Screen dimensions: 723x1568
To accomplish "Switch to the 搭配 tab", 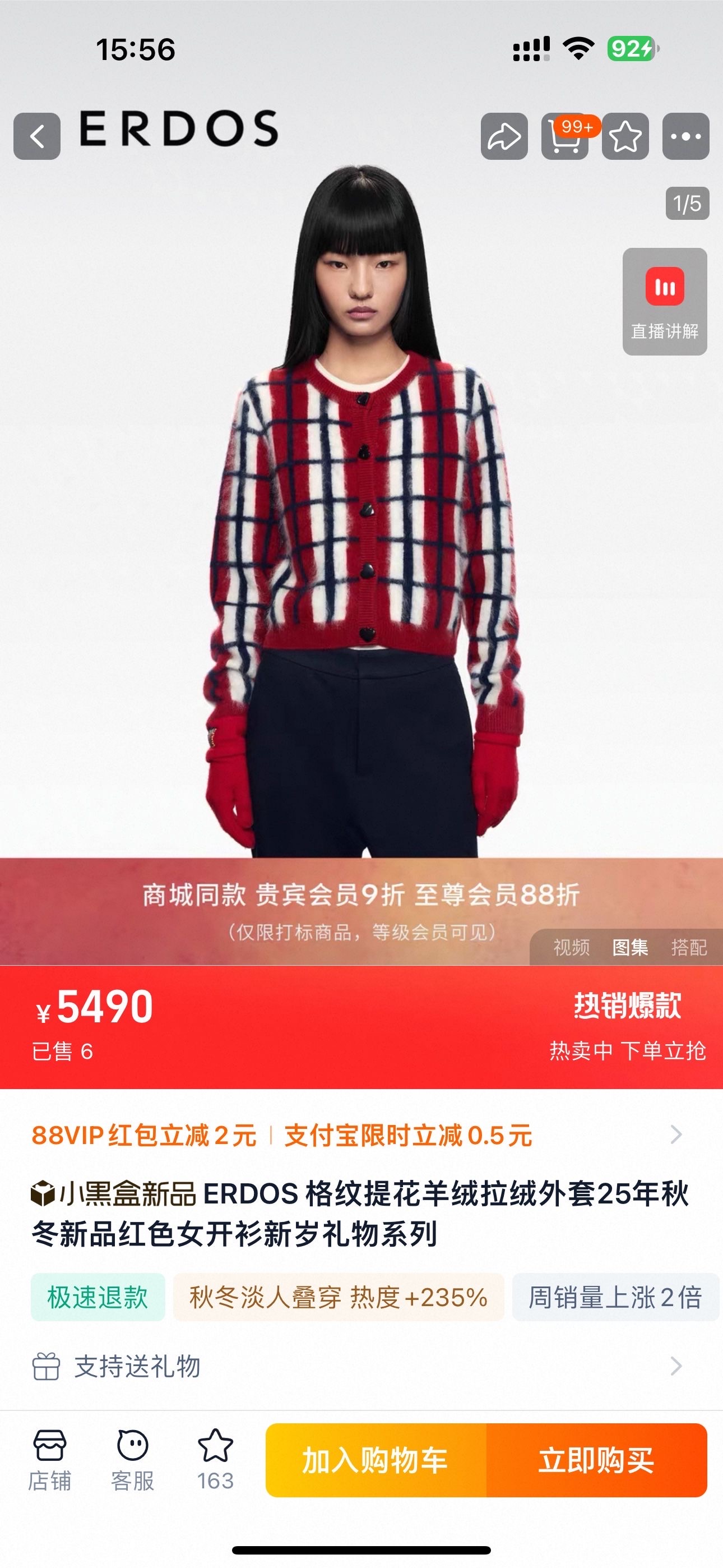I will click(689, 947).
